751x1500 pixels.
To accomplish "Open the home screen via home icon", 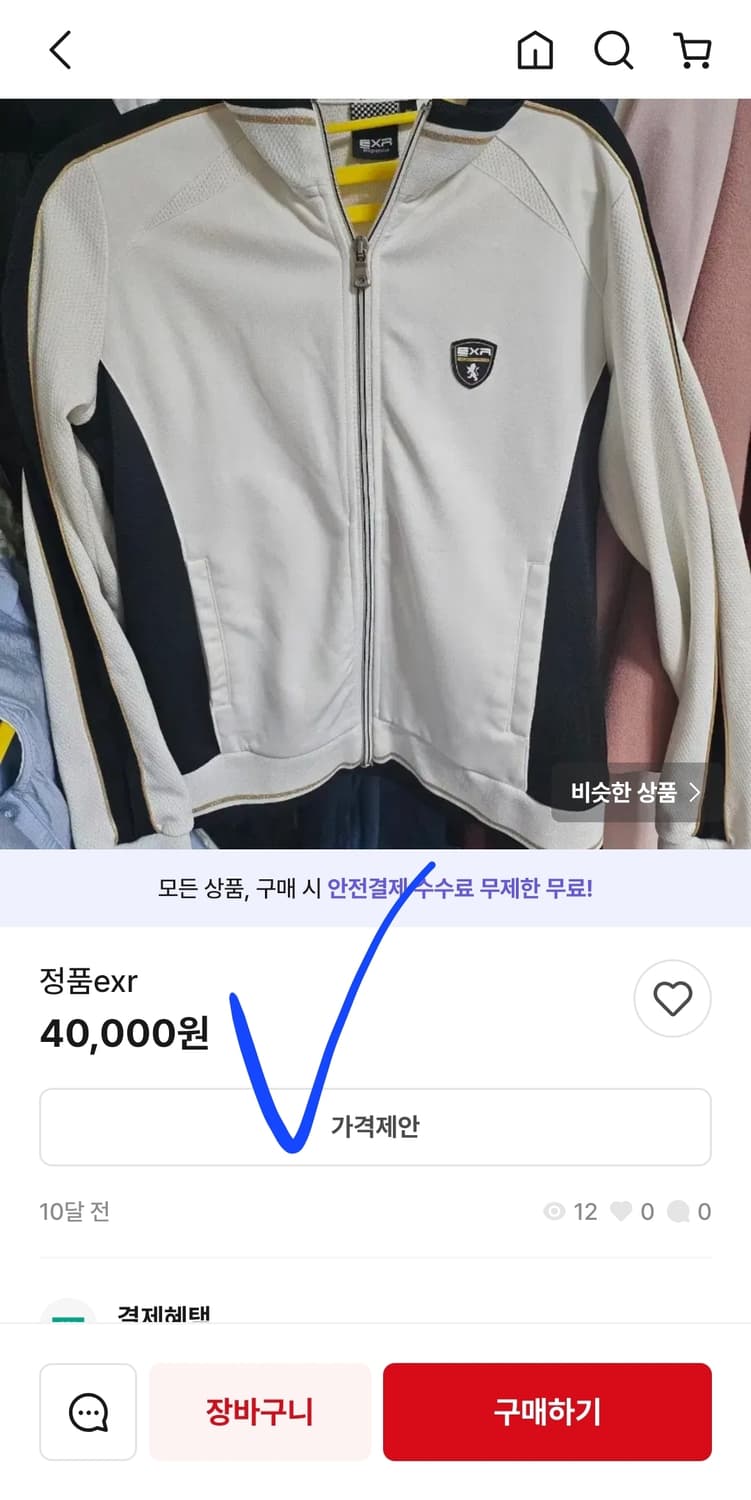I will 536,50.
